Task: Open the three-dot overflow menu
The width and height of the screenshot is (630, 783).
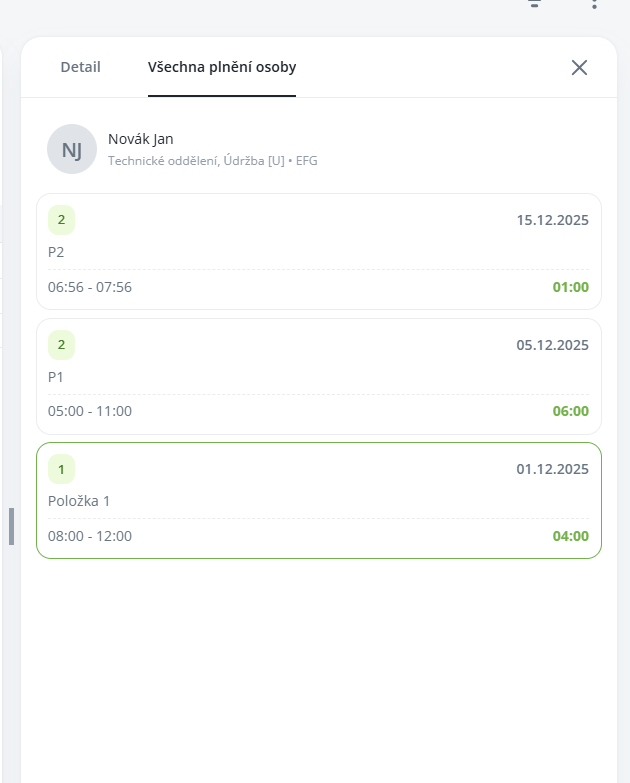Action: 594,4
